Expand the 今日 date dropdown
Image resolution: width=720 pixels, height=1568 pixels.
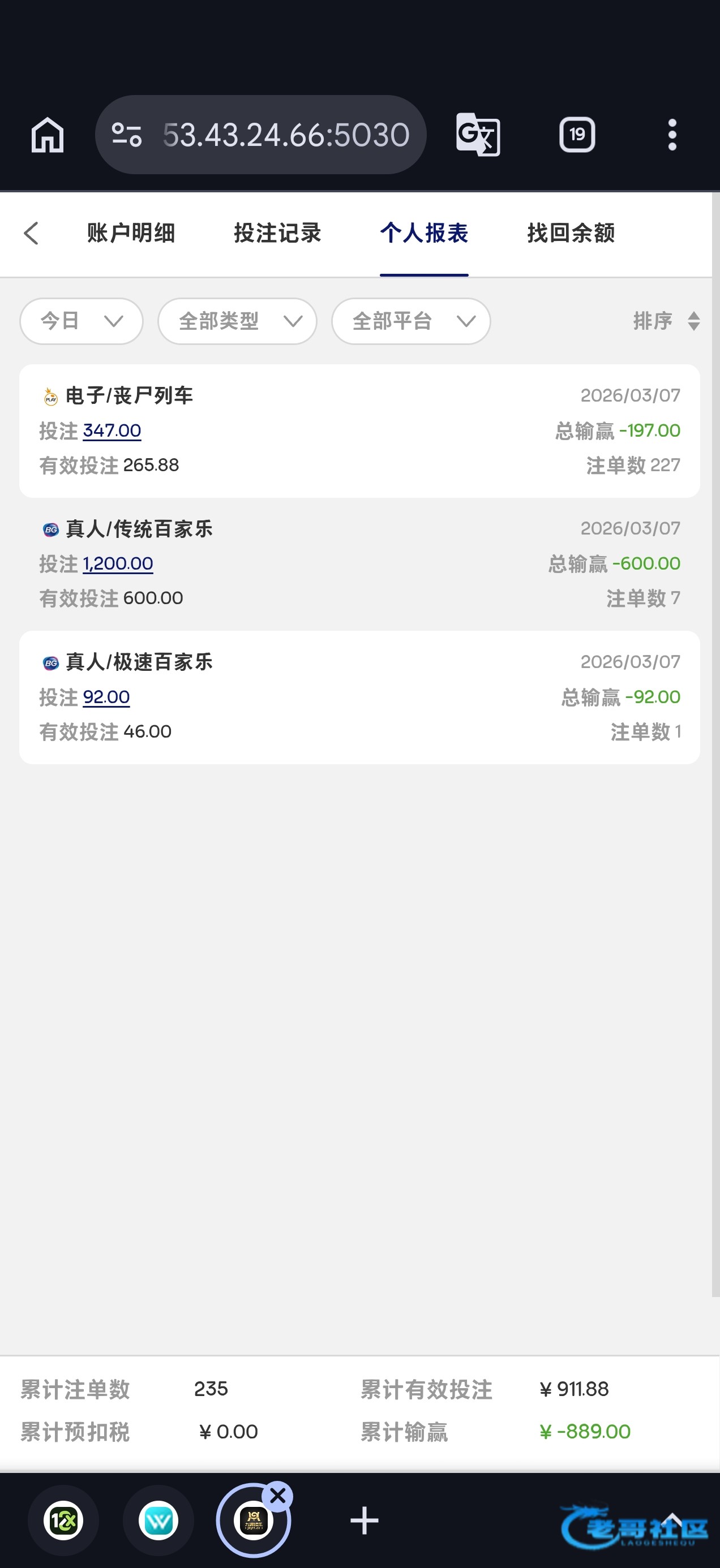click(82, 321)
